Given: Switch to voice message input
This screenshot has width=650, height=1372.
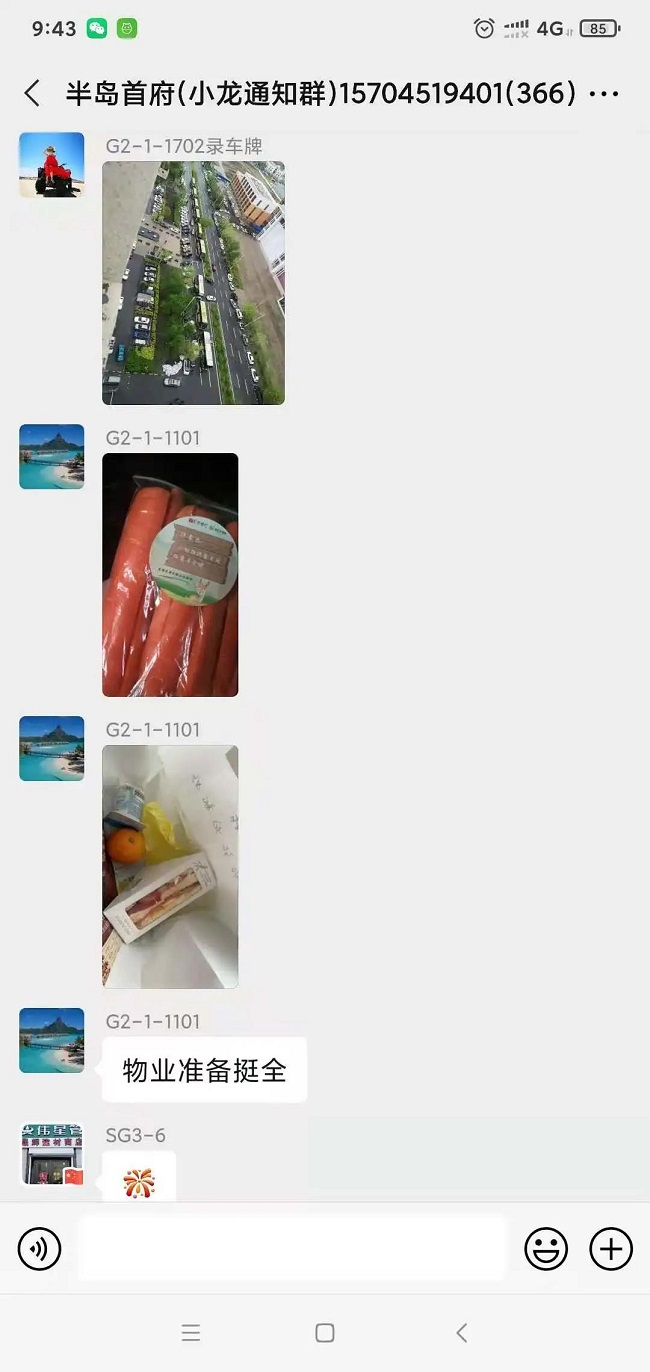Looking at the screenshot, I should (40, 1248).
